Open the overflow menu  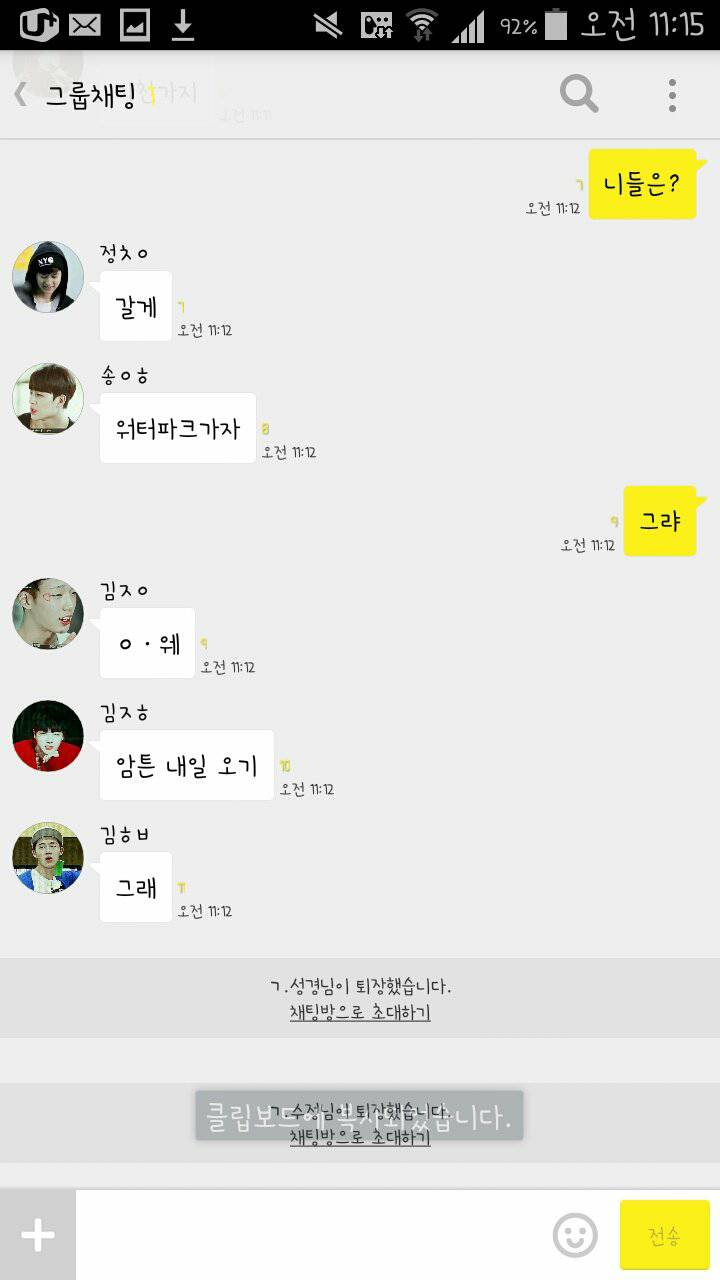[672, 95]
